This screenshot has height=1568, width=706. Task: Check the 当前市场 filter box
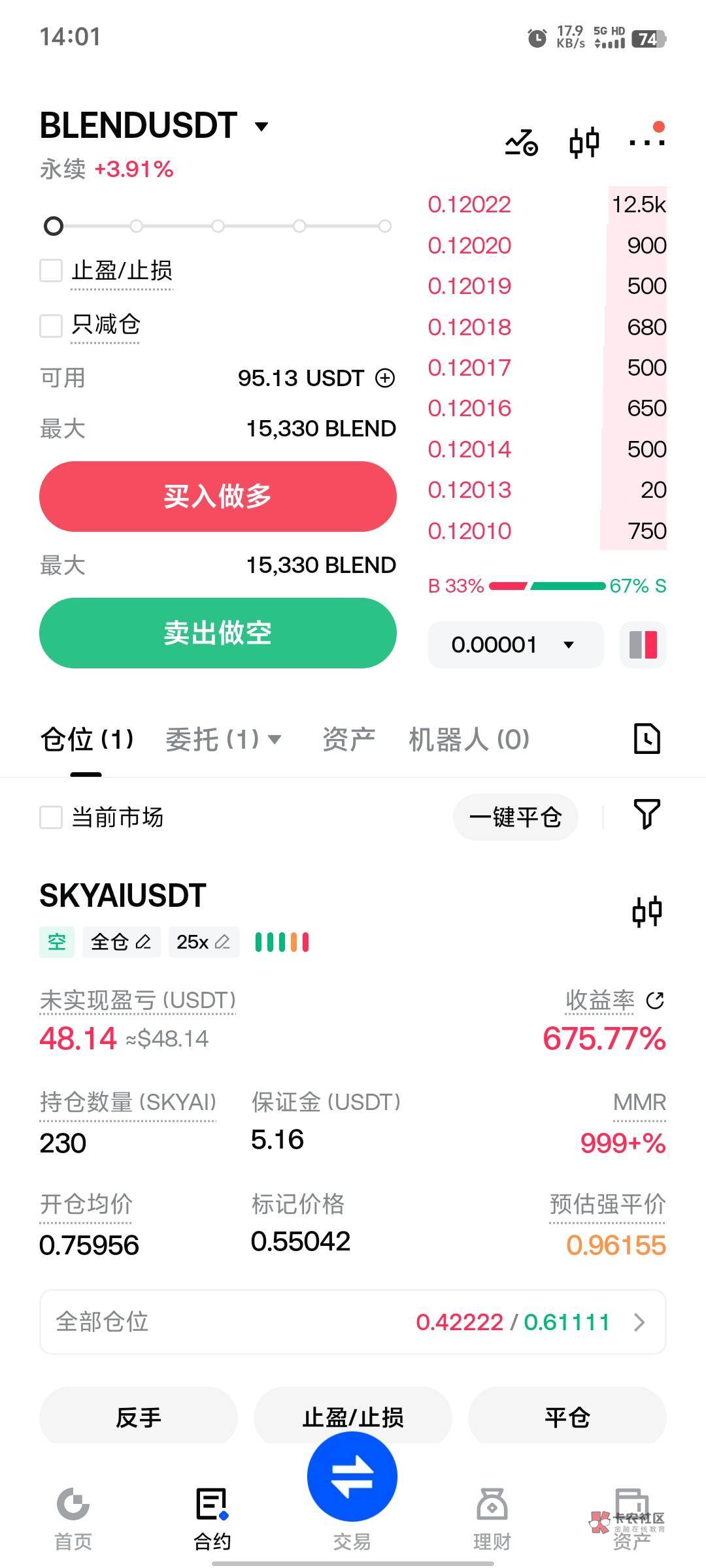pos(51,817)
